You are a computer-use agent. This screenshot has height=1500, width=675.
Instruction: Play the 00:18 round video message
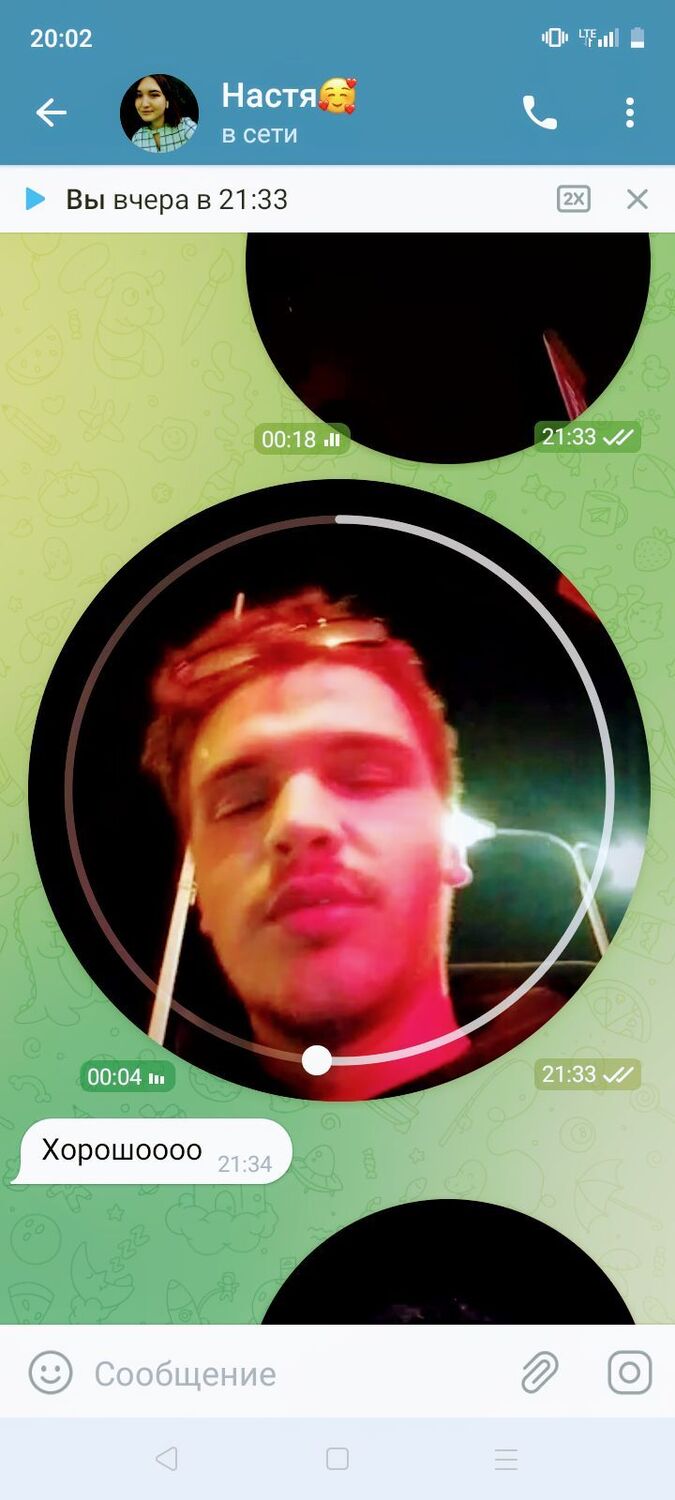[x=448, y=340]
